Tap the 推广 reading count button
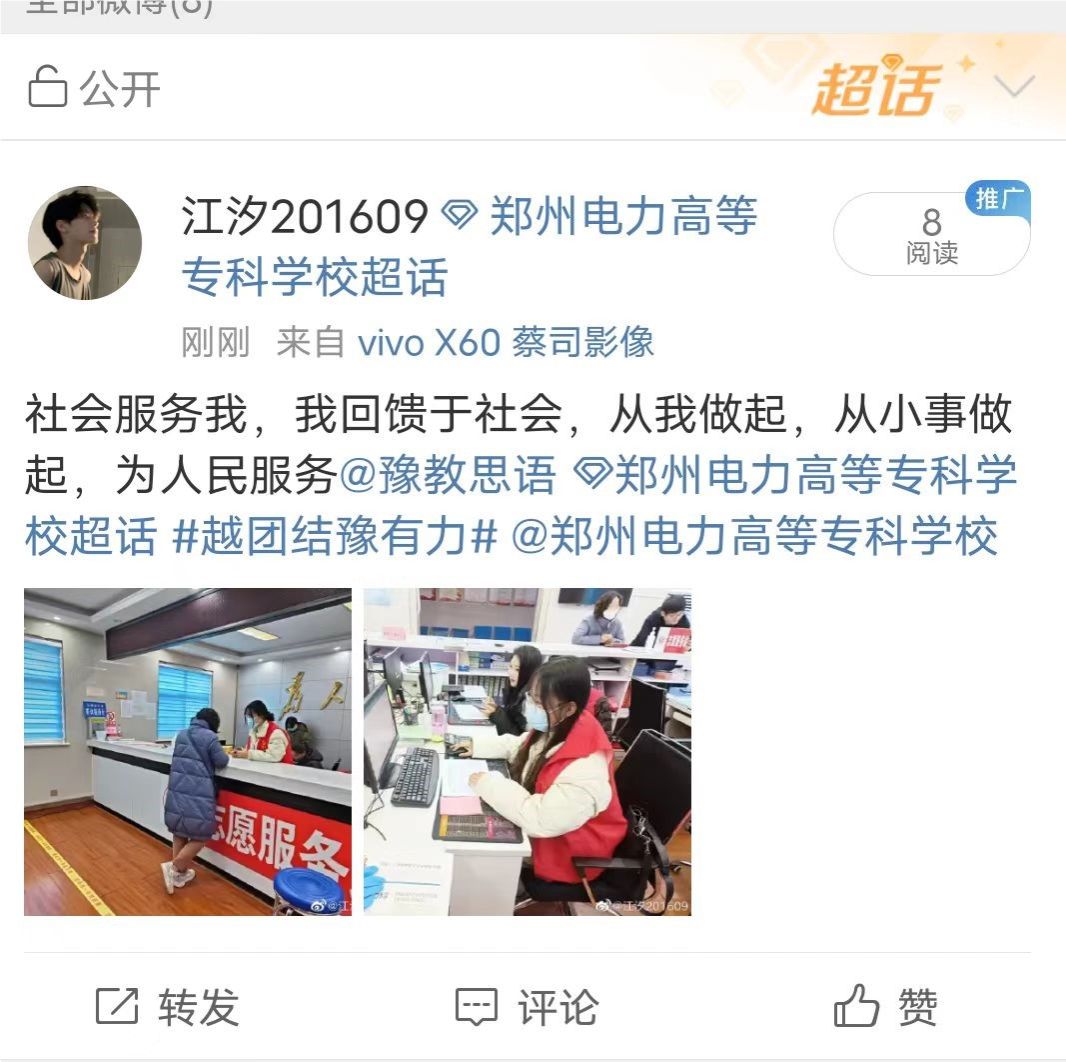Image resolution: width=1066 pixels, height=1062 pixels. 931,234
